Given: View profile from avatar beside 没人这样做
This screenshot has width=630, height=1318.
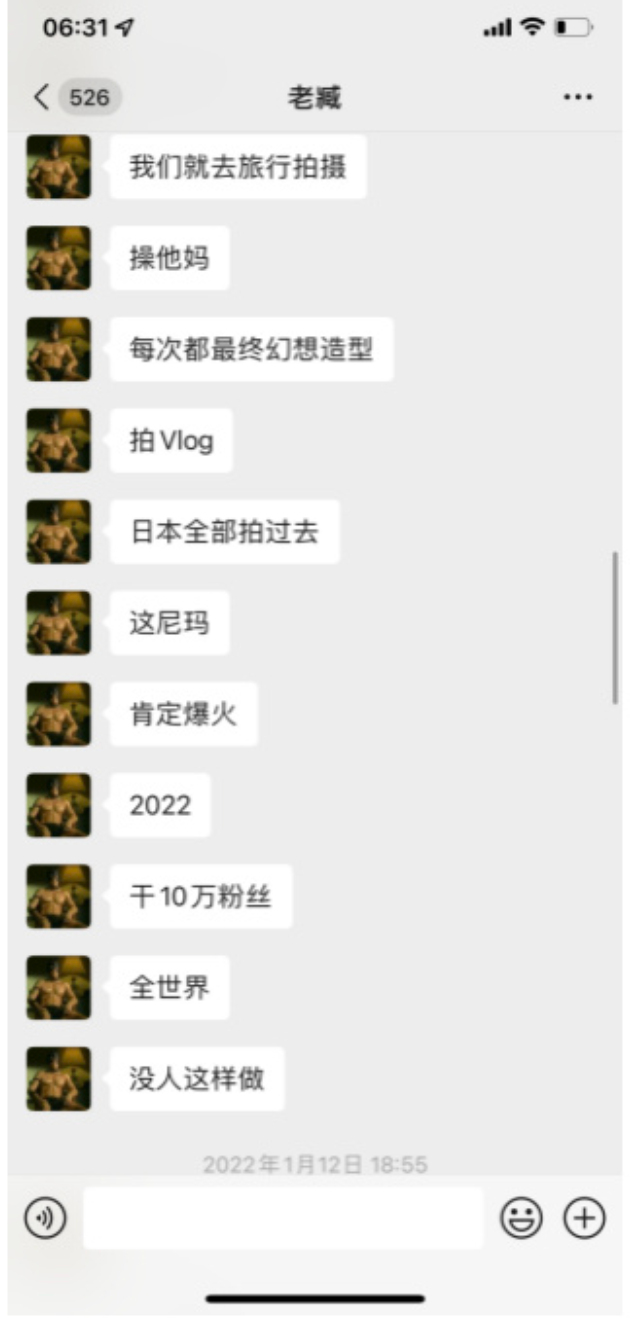Looking at the screenshot, I should pos(58,1079).
